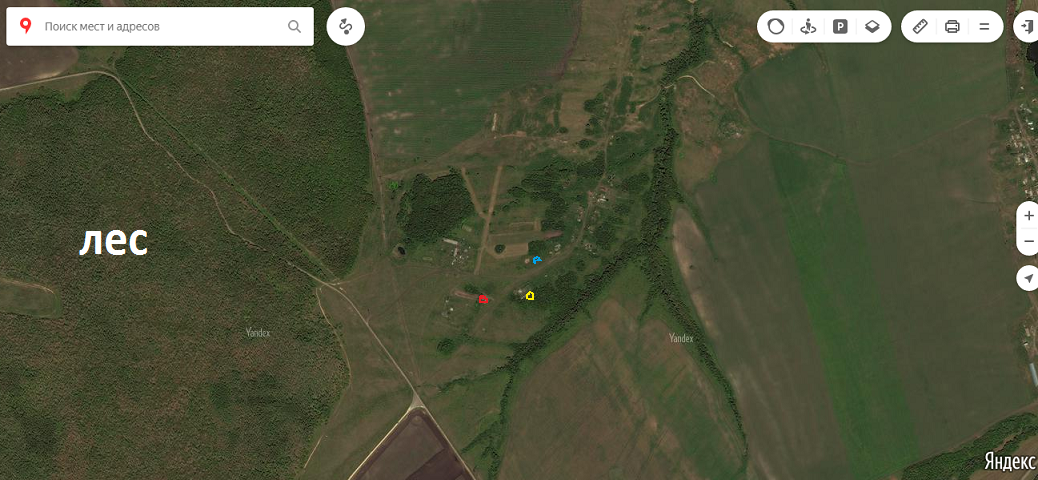Image resolution: width=1038 pixels, height=480 pixels.
Task: Tap the login door icon
Action: pos(1027,27)
